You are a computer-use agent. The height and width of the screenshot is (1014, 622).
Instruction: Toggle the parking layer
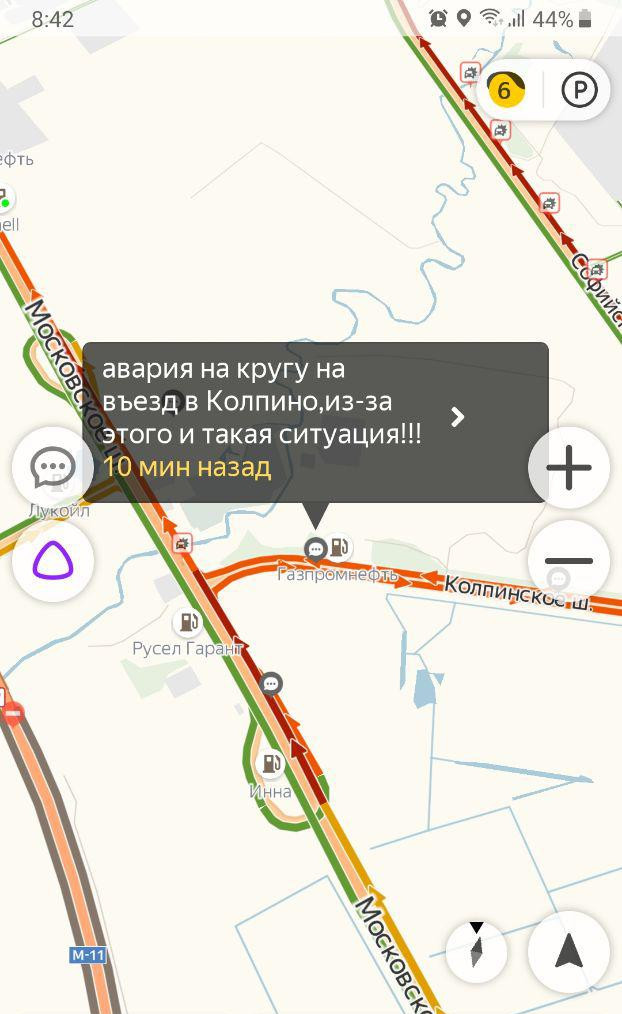[x=579, y=91]
